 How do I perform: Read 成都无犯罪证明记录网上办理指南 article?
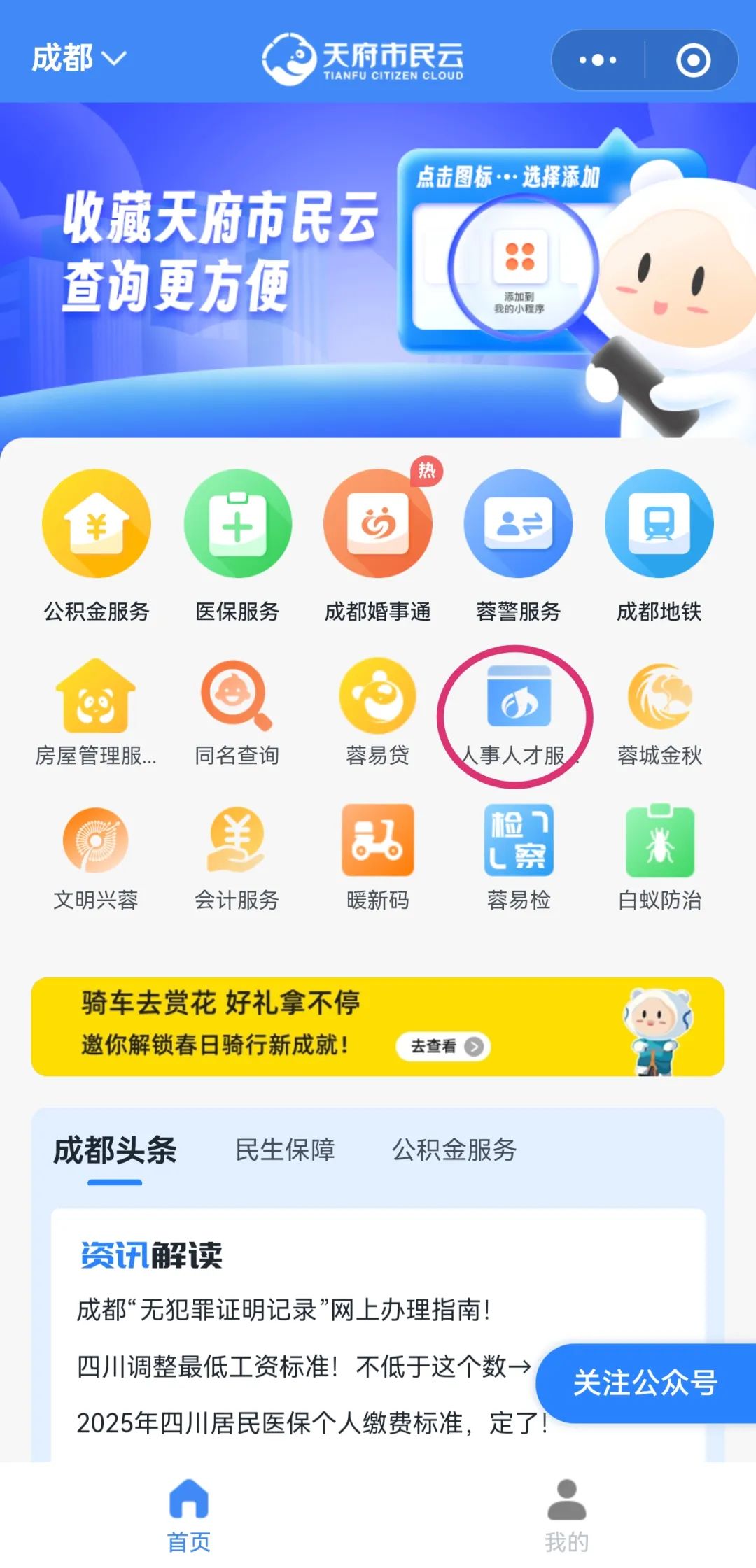(283, 1310)
